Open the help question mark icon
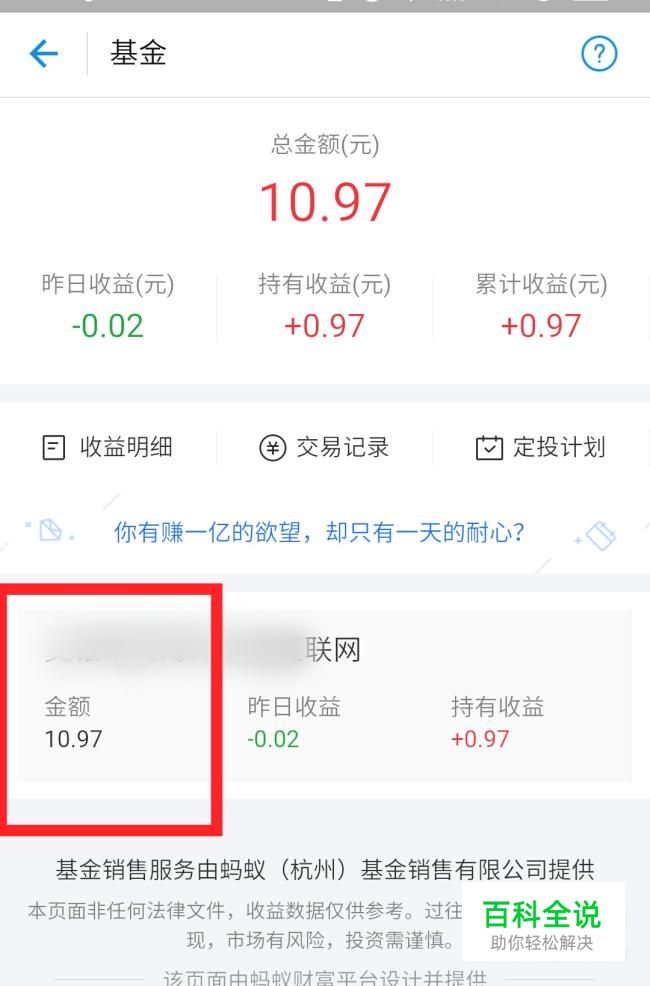The image size is (650, 986). tap(599, 54)
